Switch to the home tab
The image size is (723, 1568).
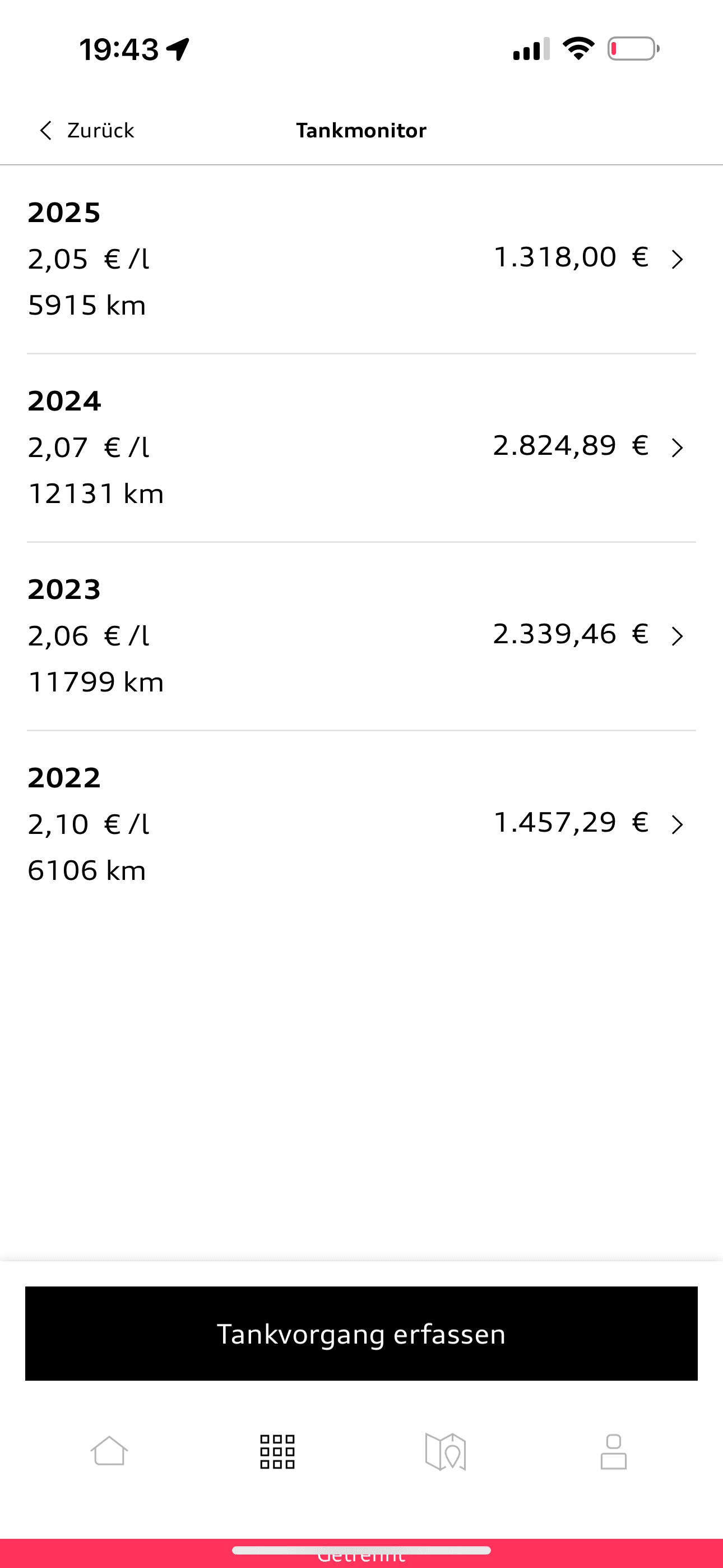tap(109, 1451)
